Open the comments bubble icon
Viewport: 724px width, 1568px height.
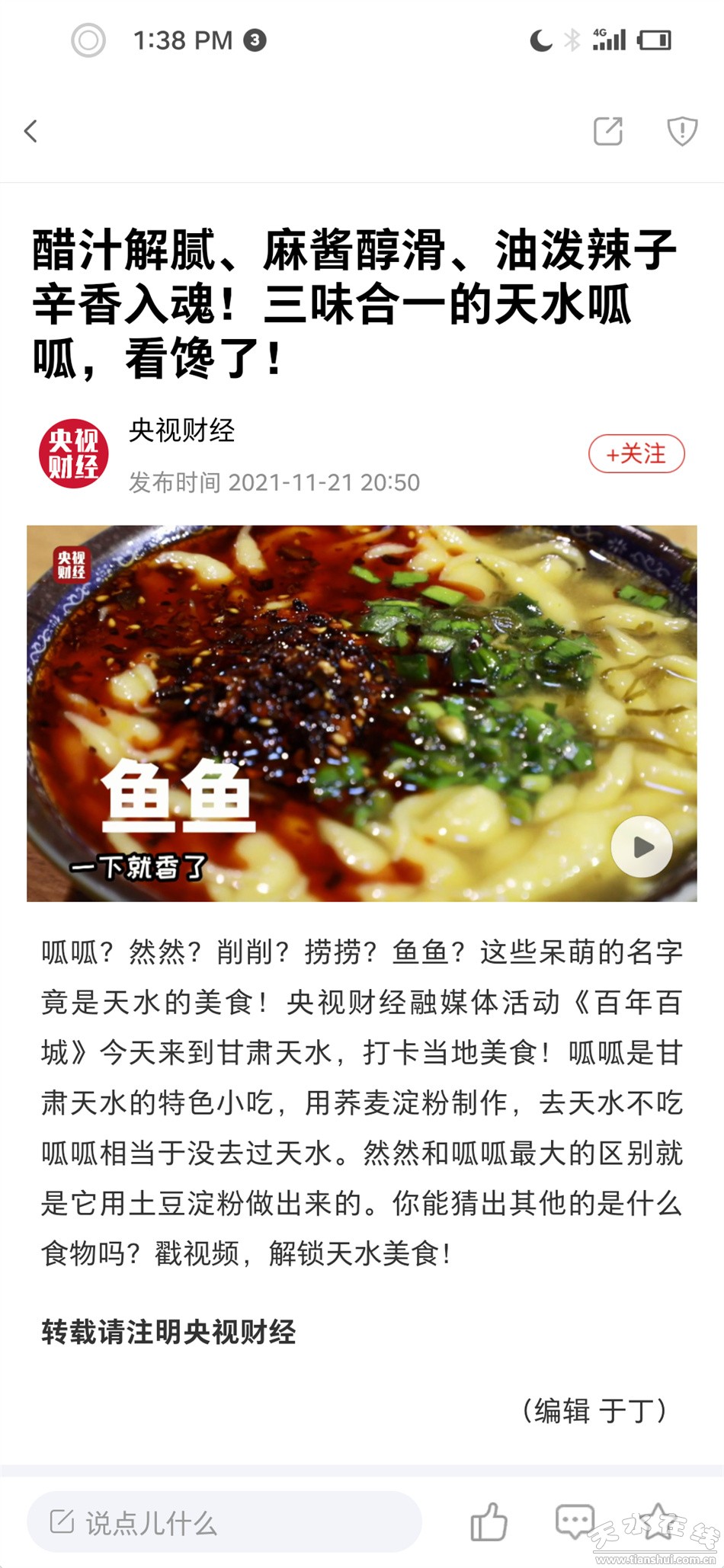click(x=574, y=1521)
